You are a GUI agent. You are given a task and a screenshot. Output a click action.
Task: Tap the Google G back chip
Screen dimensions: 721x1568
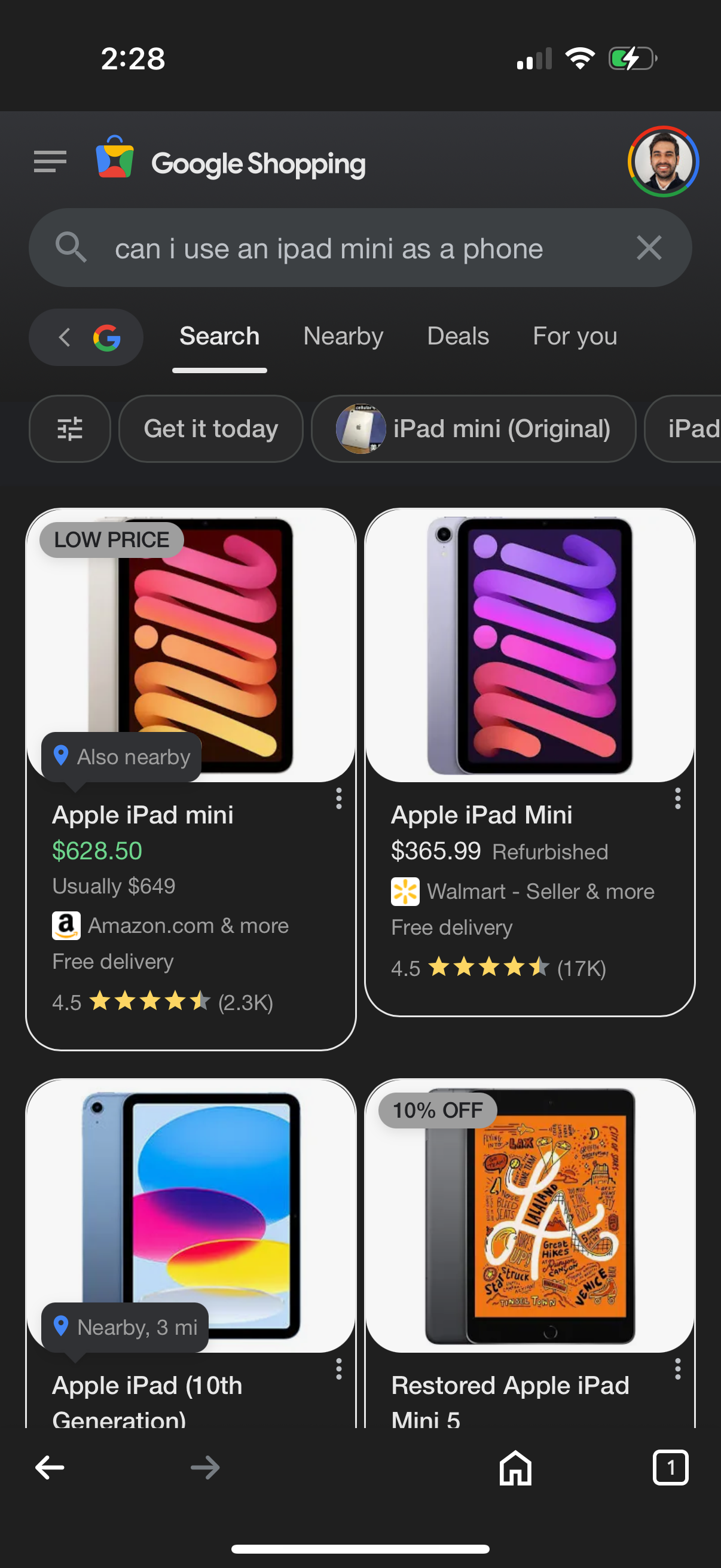coord(85,337)
